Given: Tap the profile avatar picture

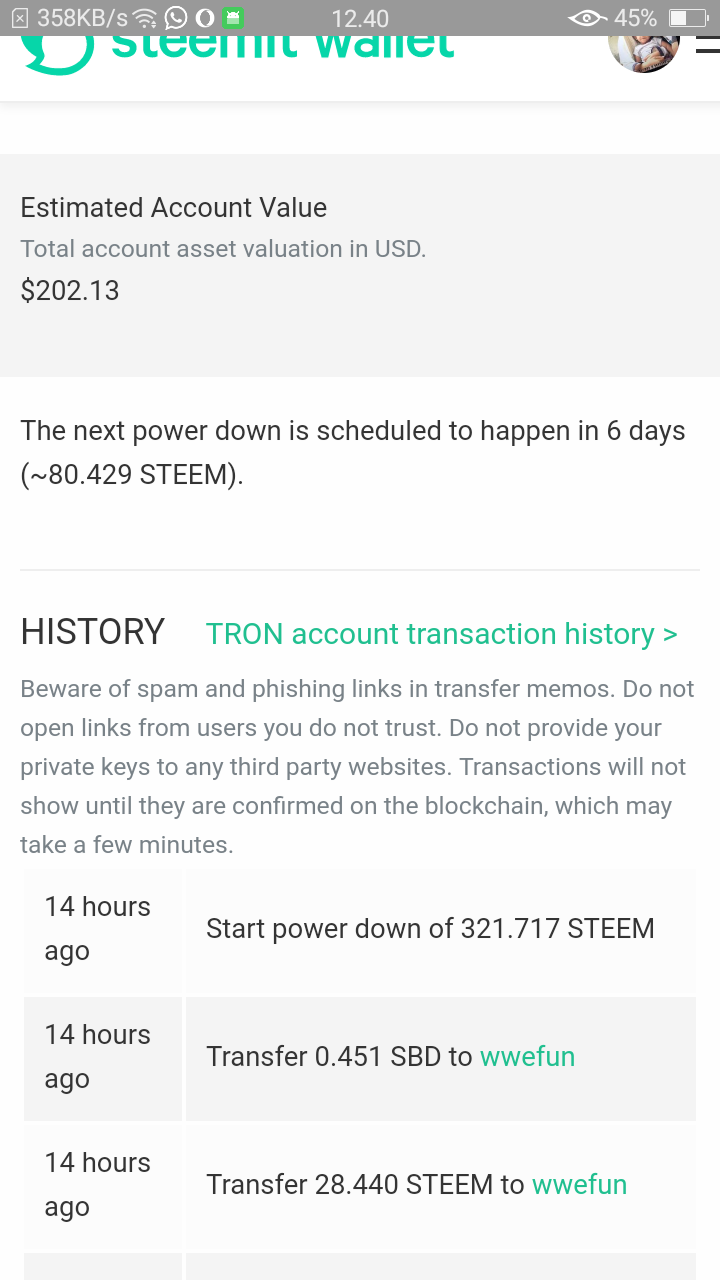Looking at the screenshot, I should (644, 48).
